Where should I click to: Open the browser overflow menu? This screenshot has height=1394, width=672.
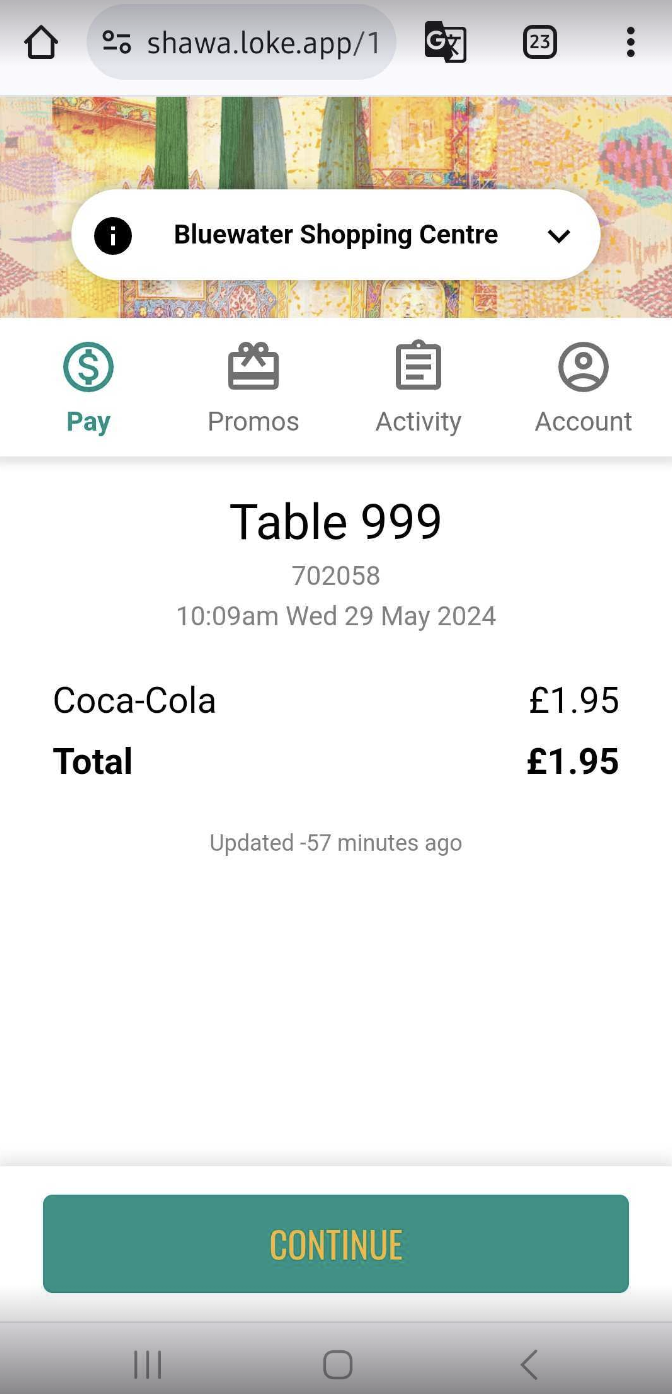630,42
